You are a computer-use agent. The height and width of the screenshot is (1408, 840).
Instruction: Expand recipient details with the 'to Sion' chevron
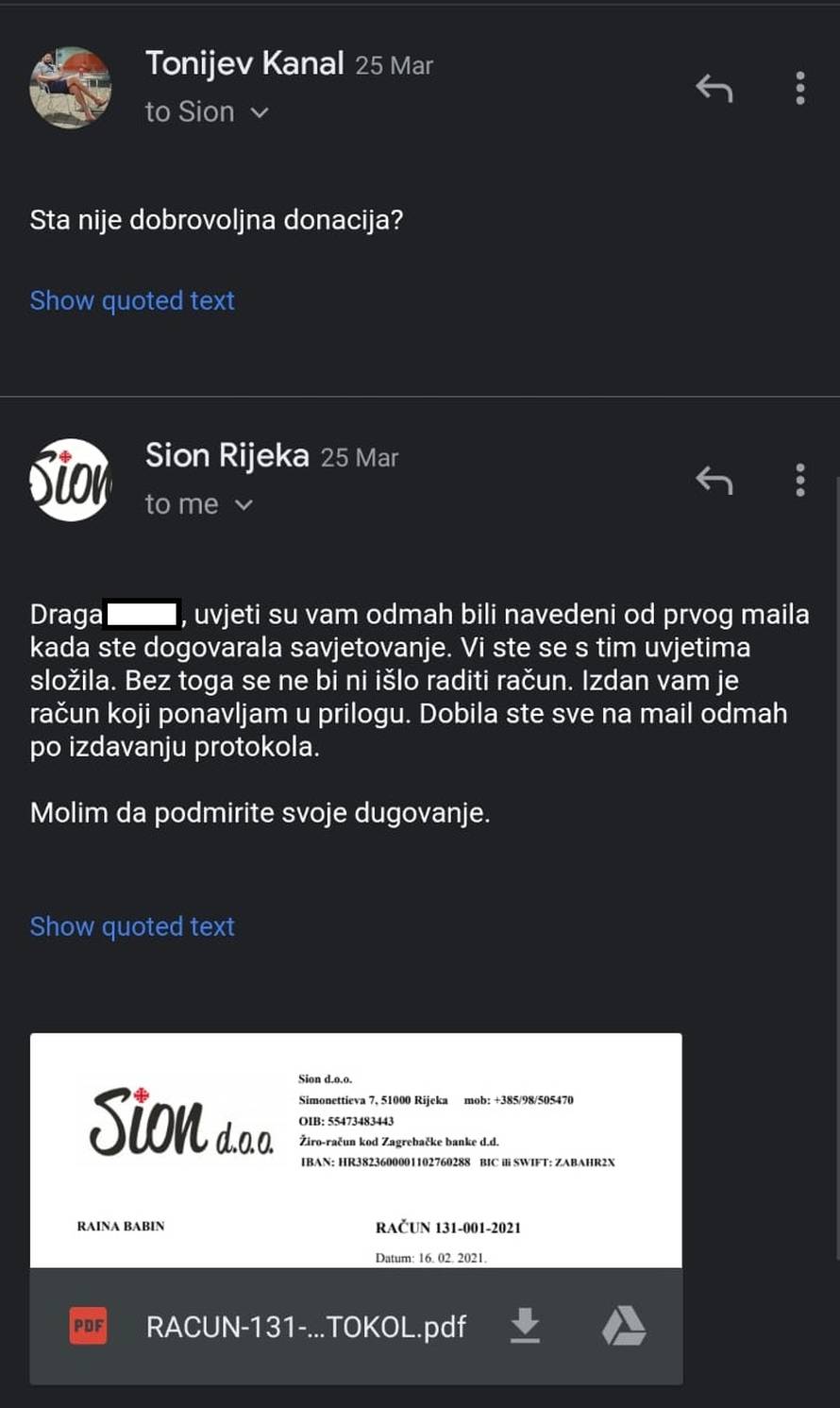pos(259,111)
